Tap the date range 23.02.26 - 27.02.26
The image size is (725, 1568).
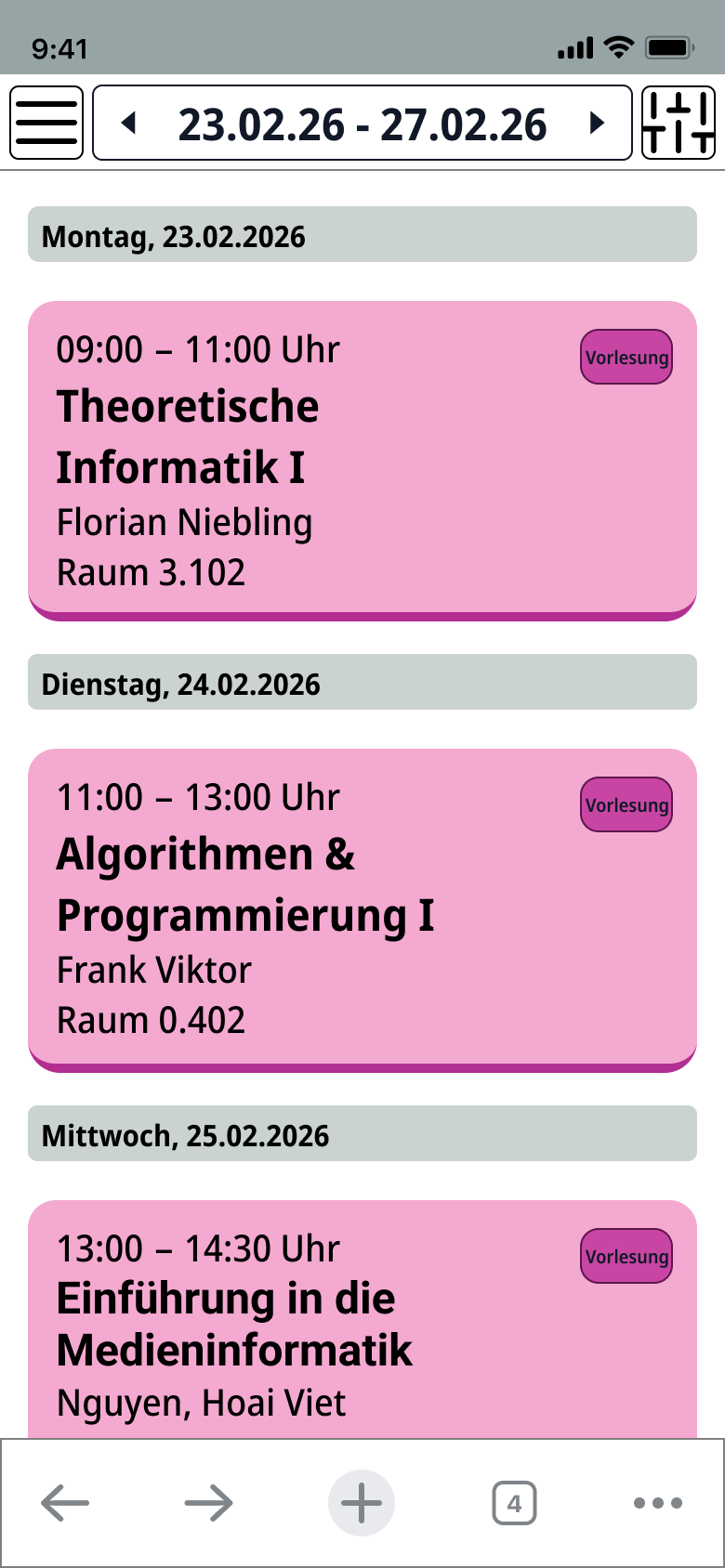tap(362, 124)
